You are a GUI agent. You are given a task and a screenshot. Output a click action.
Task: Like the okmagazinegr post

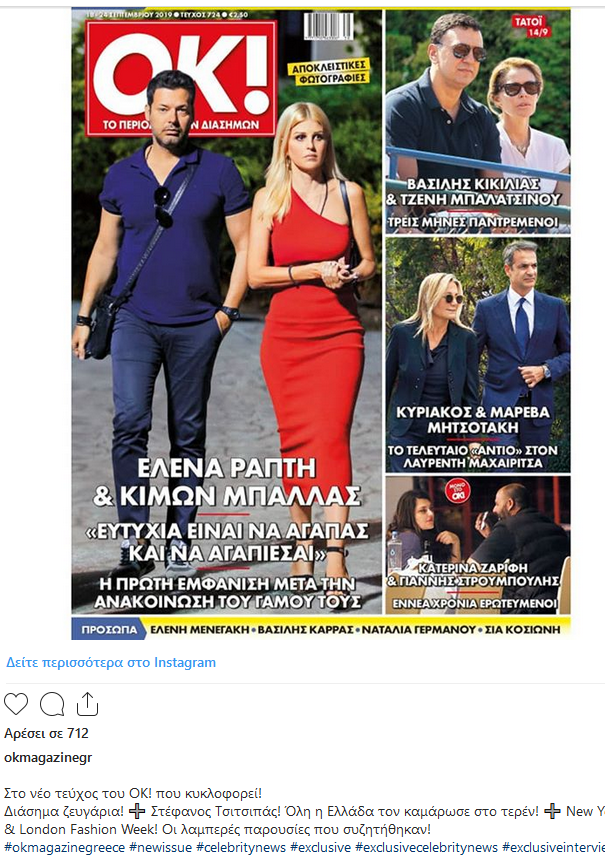tap(16, 703)
